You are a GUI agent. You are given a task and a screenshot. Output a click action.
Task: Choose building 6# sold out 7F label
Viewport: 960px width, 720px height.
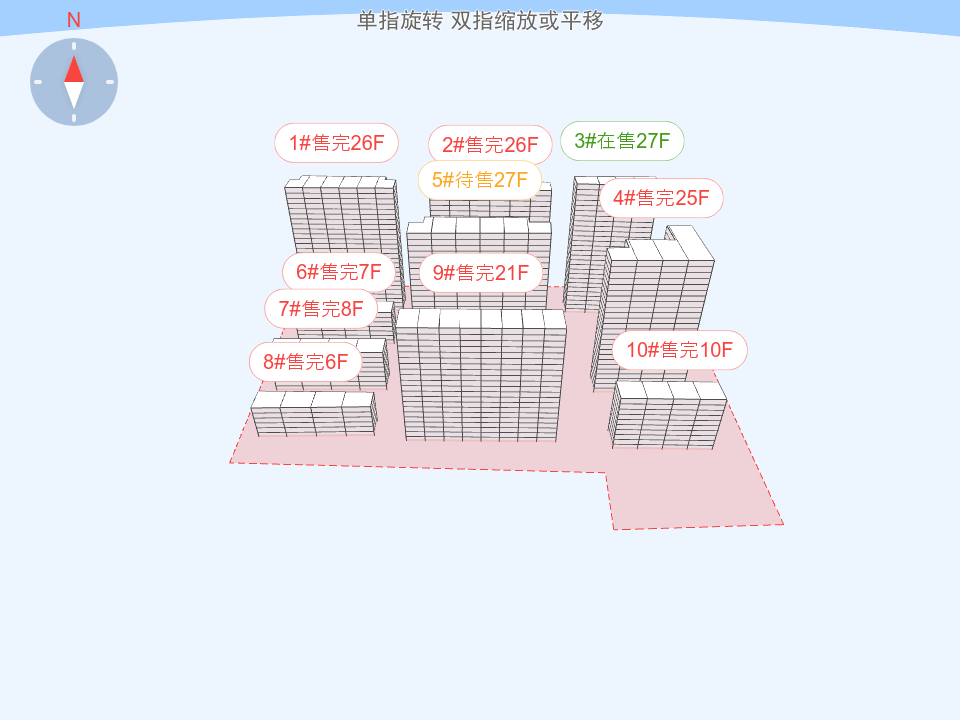[x=339, y=272]
